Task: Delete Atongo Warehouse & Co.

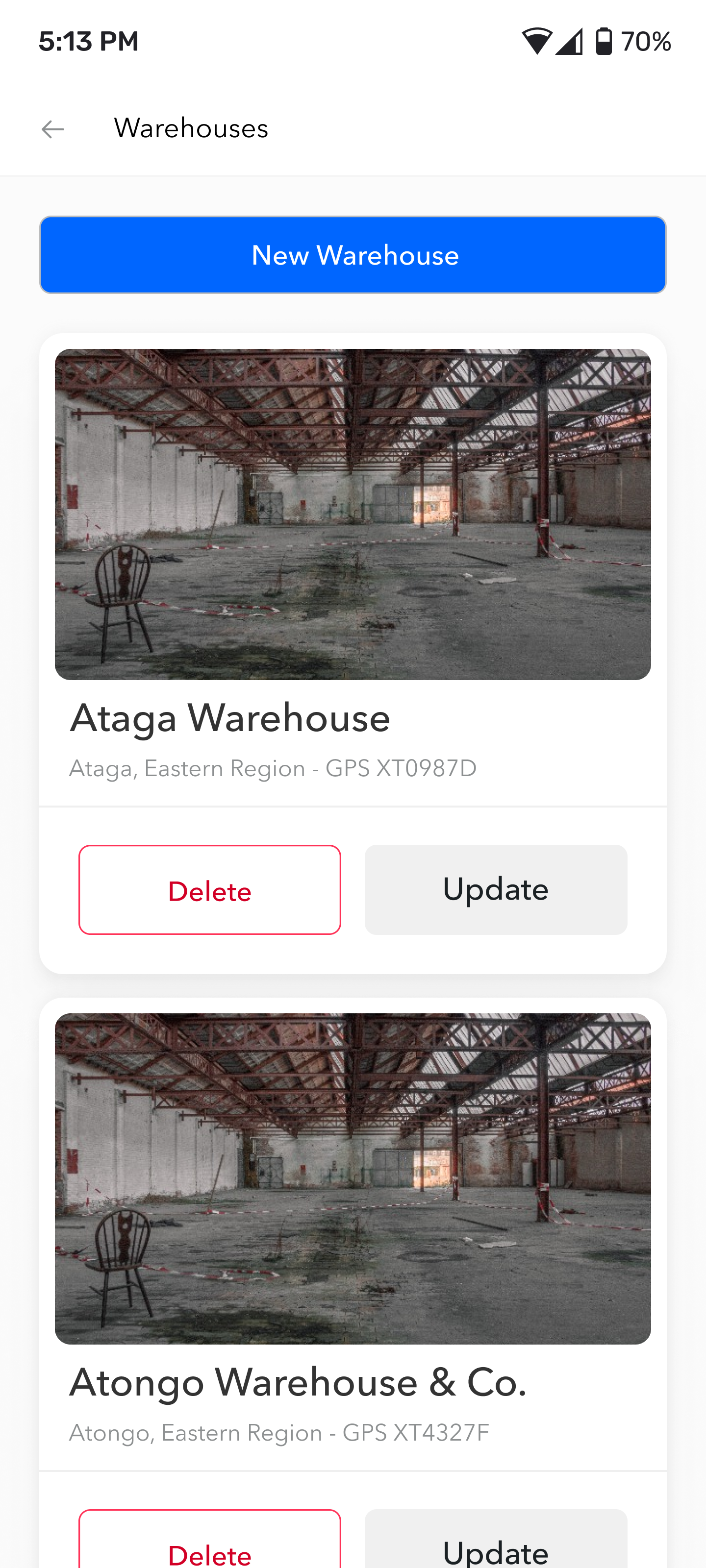Action: pos(209,1540)
